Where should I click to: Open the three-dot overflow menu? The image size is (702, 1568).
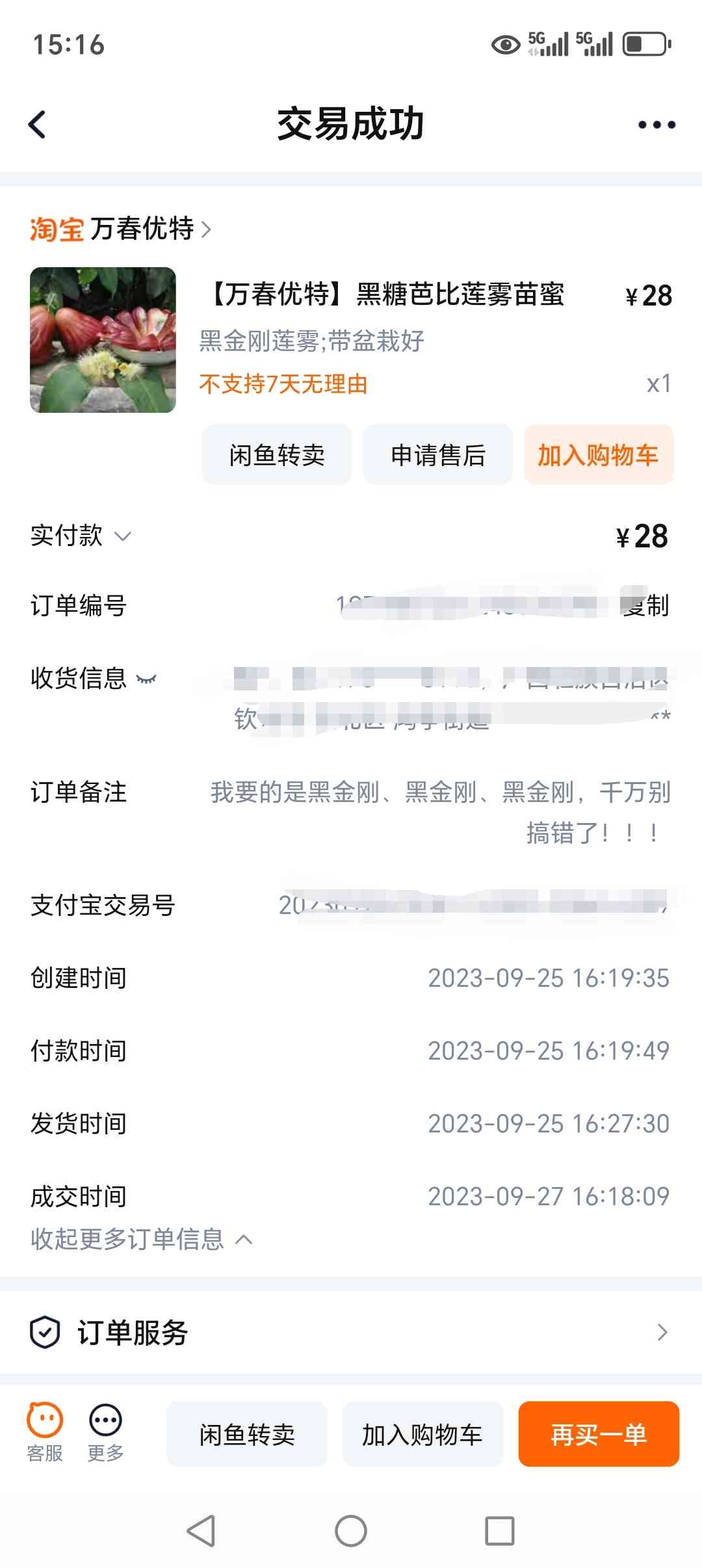tap(656, 125)
